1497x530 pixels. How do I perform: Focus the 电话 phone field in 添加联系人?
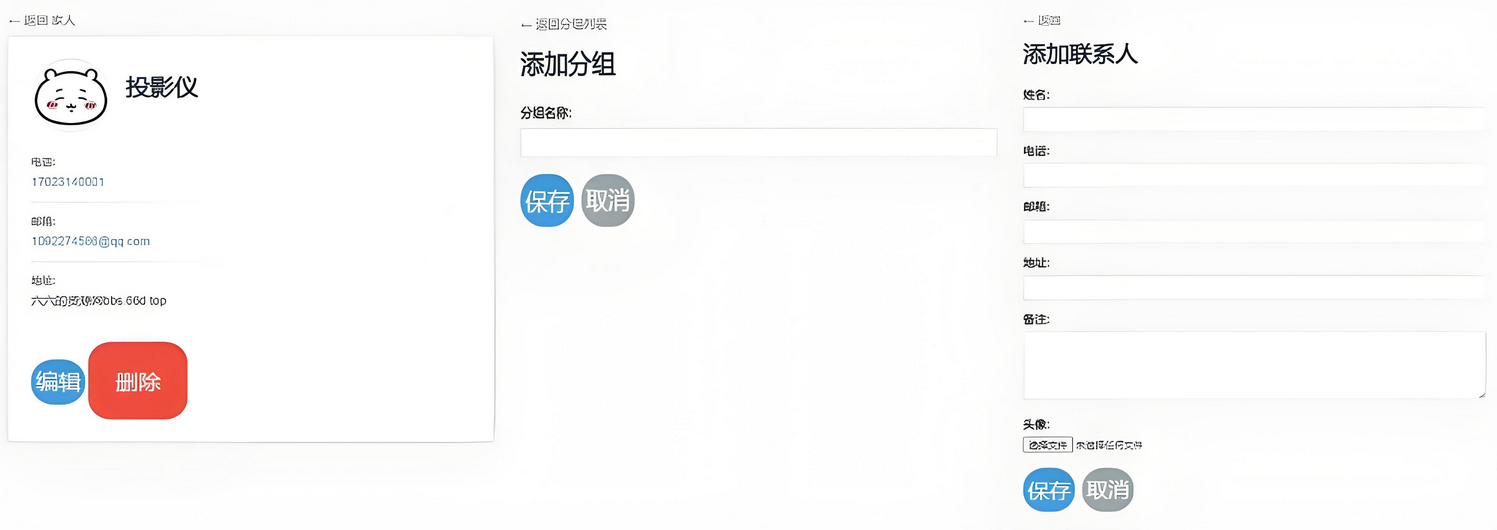1254,175
